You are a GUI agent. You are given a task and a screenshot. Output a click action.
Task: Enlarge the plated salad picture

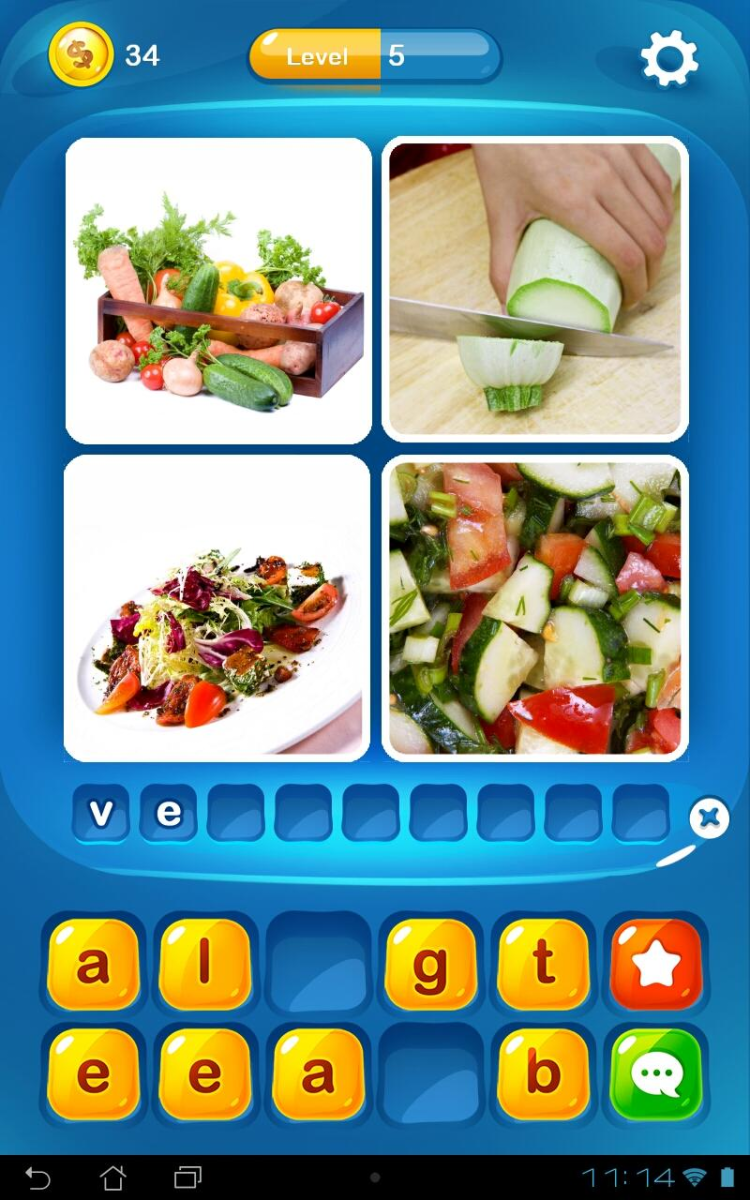[x=217, y=608]
